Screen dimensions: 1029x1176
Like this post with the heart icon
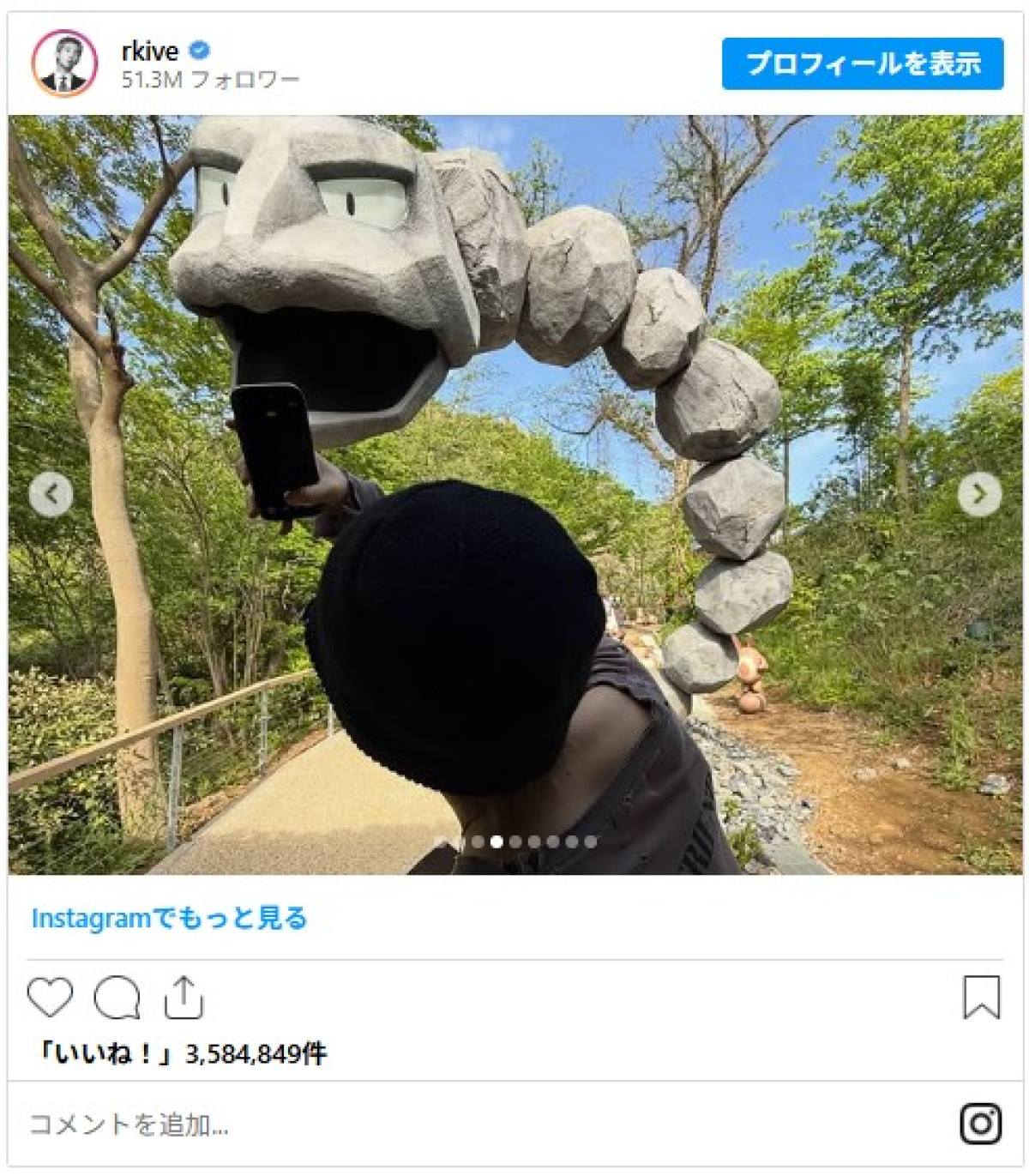pyautogui.click(x=50, y=998)
